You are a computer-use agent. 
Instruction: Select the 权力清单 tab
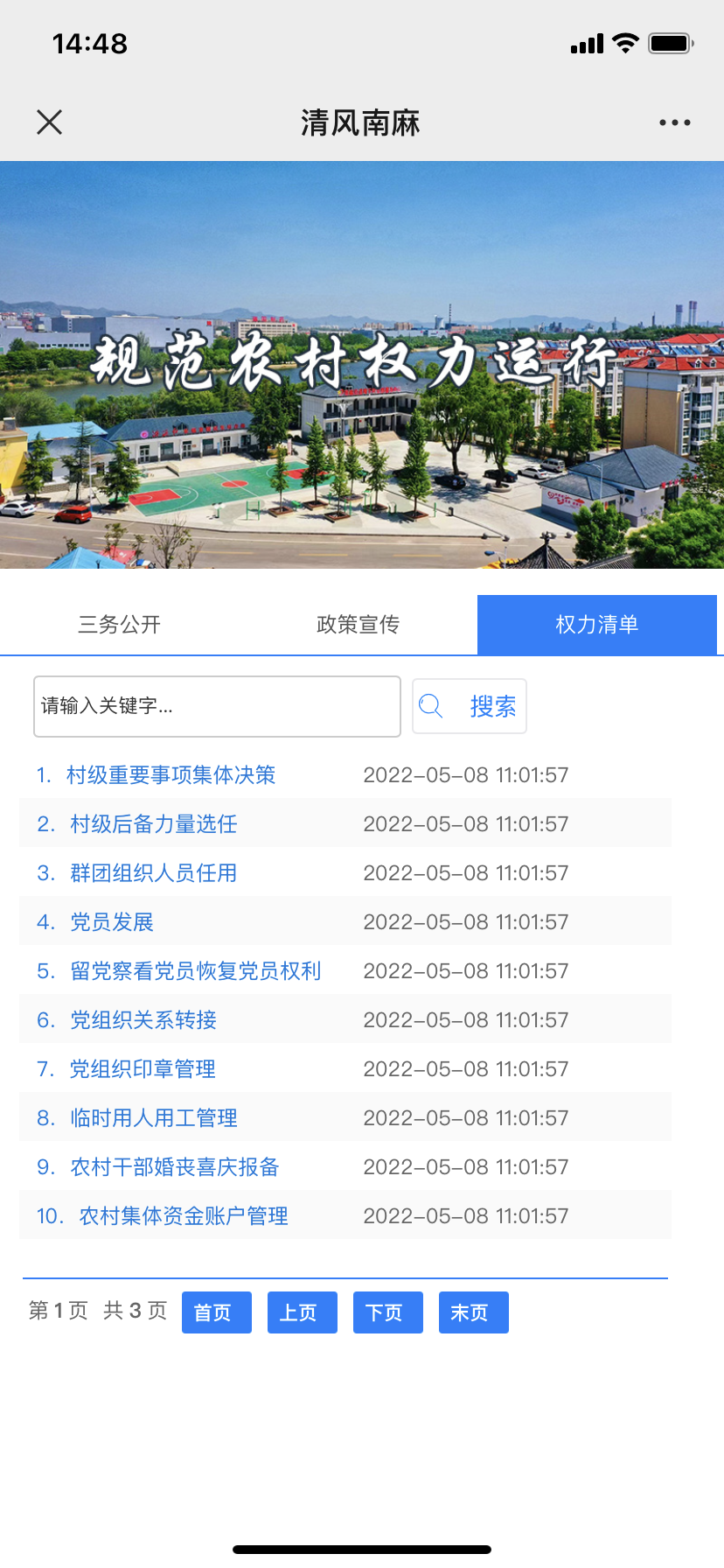(597, 625)
